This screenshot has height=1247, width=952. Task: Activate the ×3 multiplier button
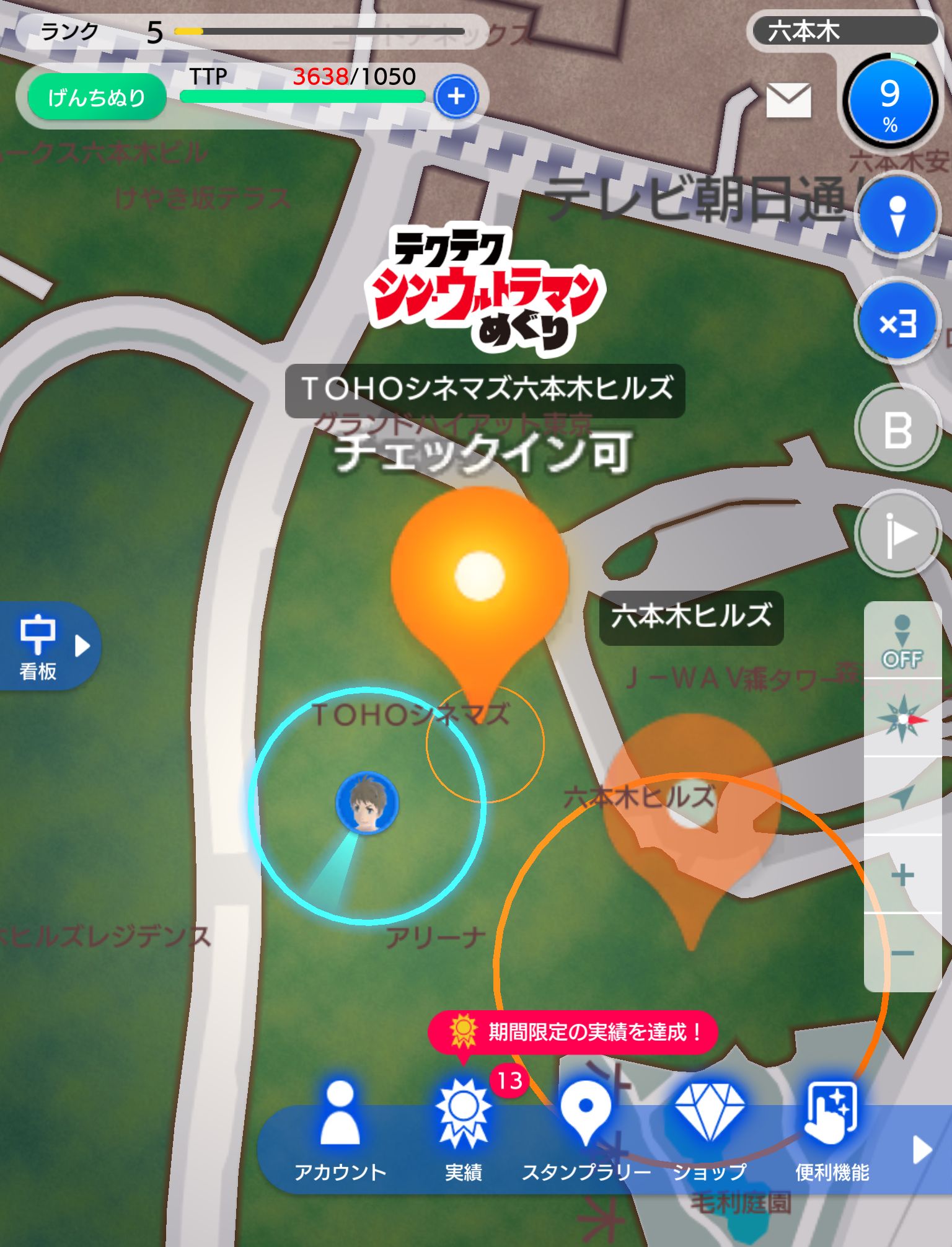(897, 322)
